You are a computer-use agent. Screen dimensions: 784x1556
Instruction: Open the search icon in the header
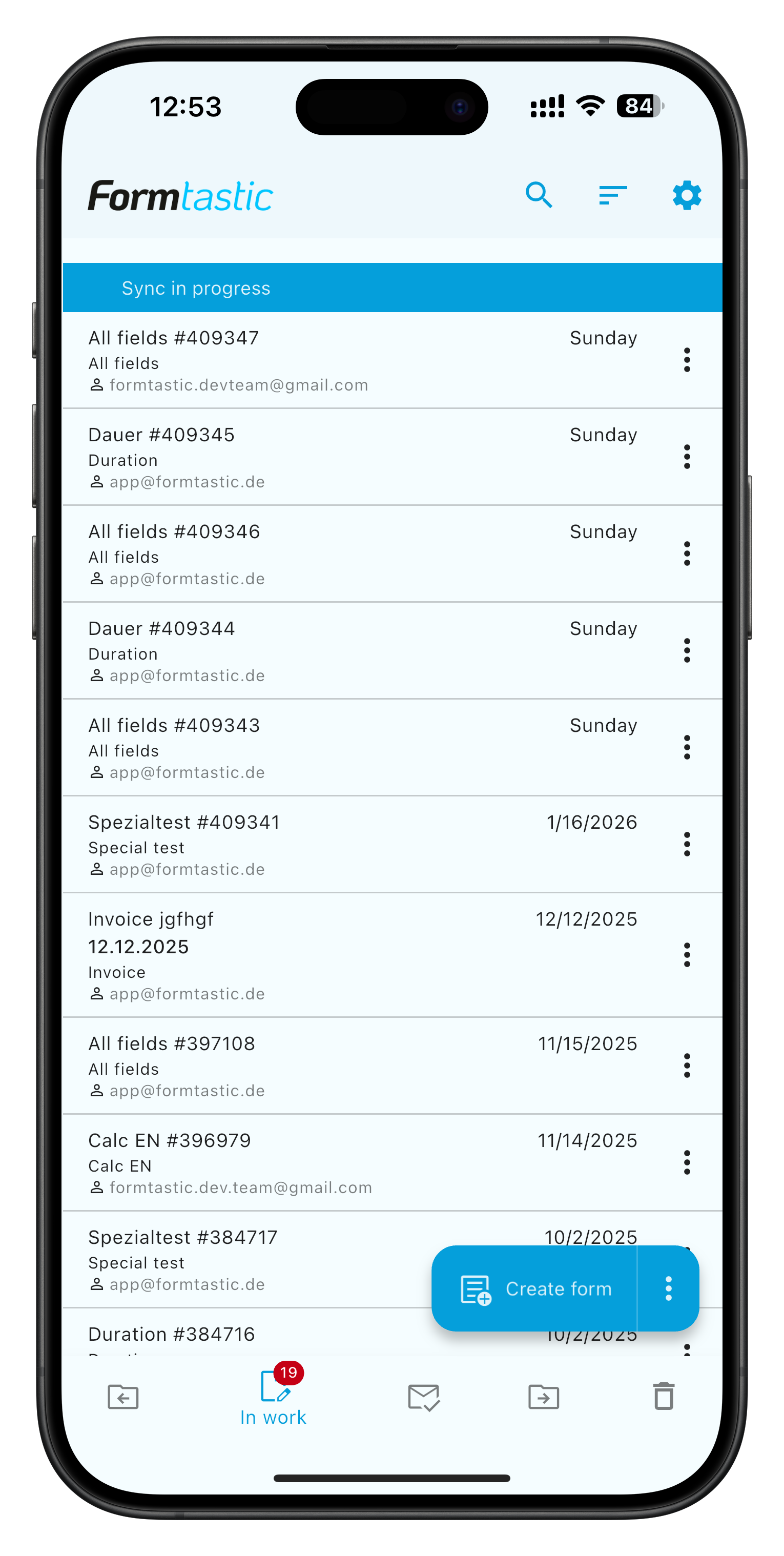[538, 195]
